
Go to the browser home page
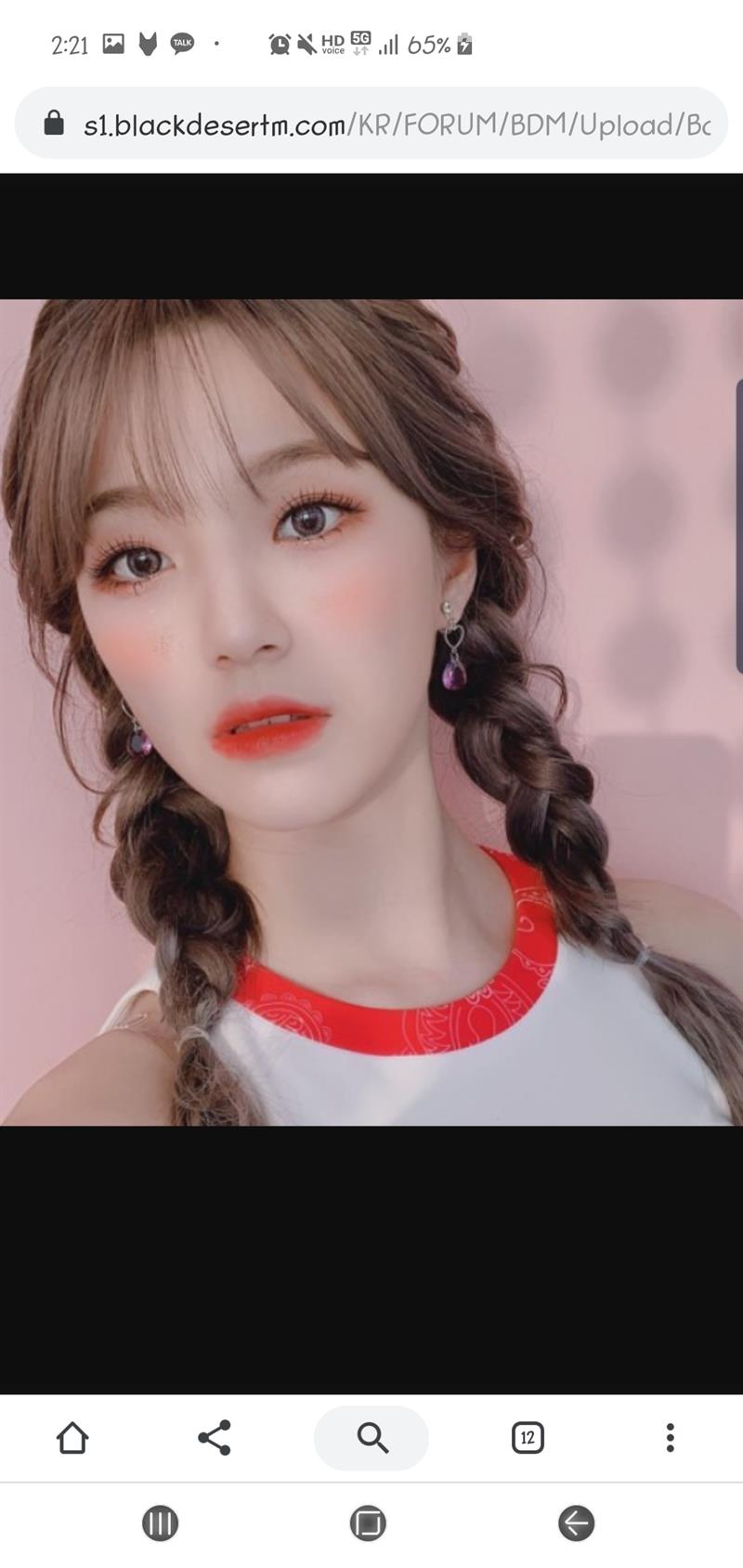click(72, 1437)
